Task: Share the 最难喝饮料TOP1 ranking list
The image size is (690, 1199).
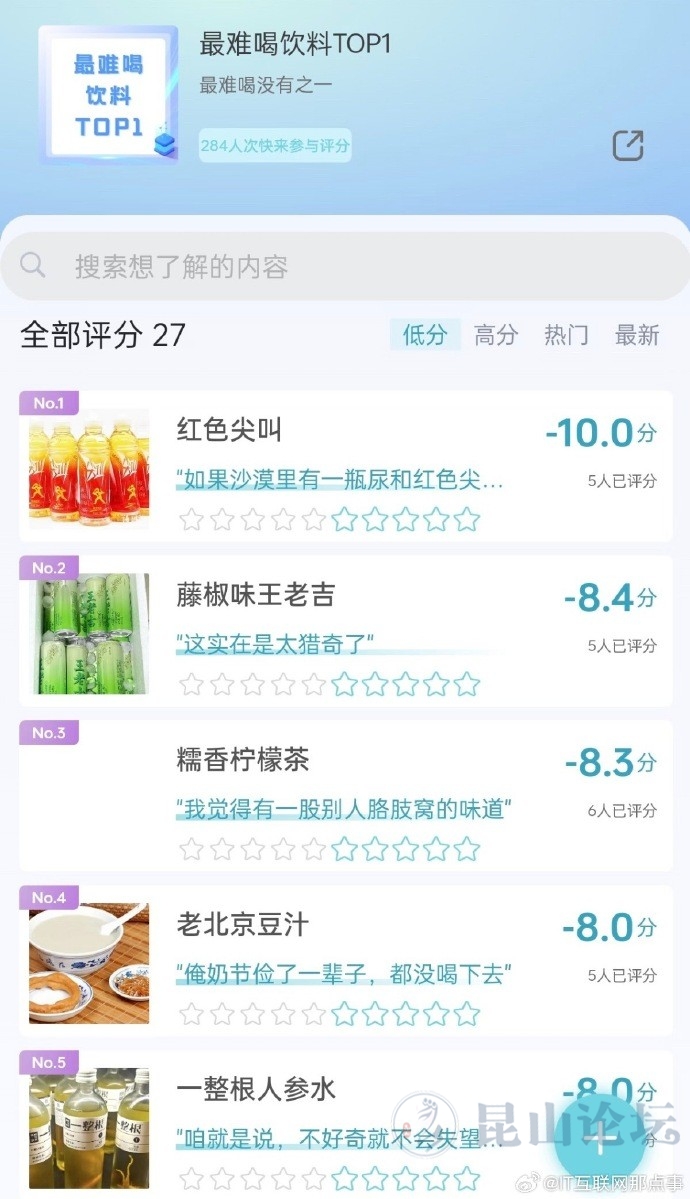Action: [628, 146]
